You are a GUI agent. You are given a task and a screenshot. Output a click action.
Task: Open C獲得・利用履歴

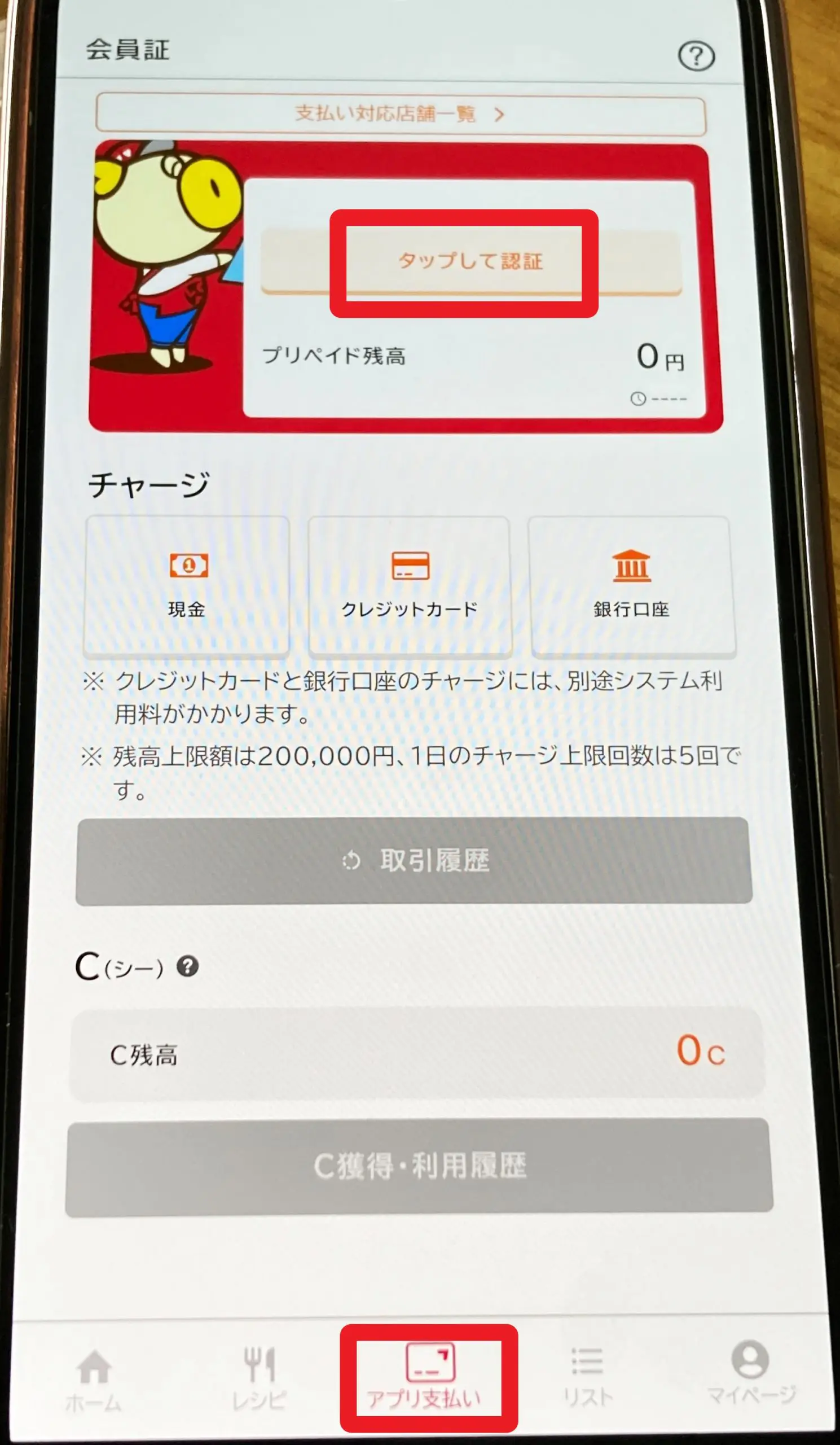point(419,1167)
